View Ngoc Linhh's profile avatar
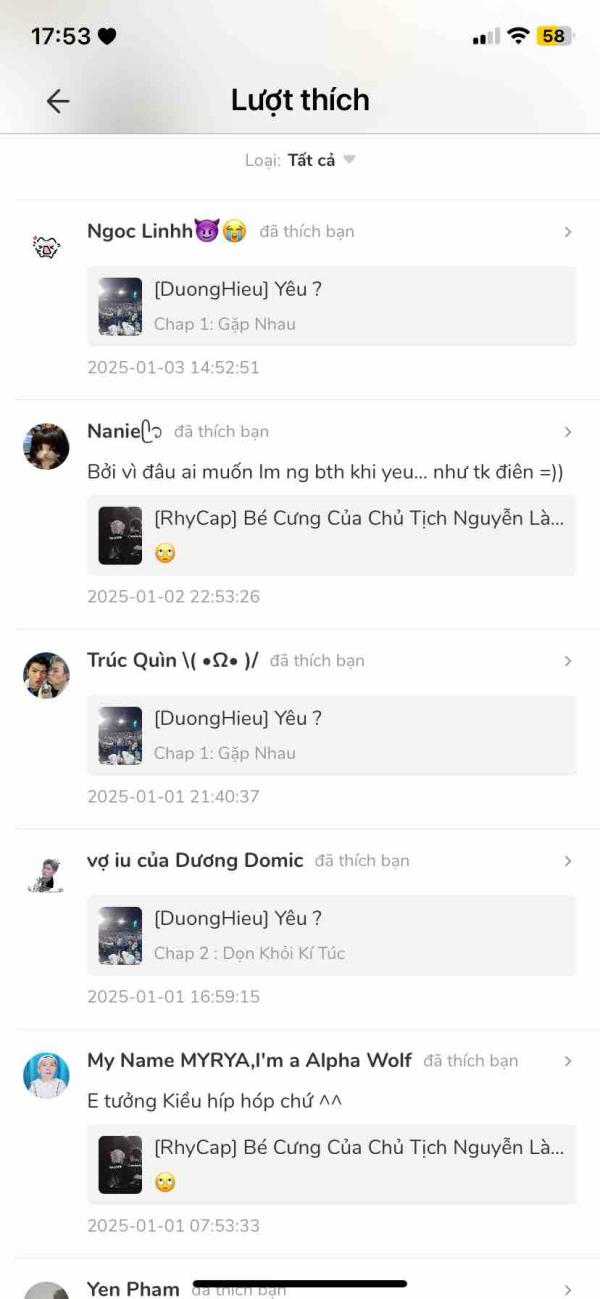 coord(46,245)
